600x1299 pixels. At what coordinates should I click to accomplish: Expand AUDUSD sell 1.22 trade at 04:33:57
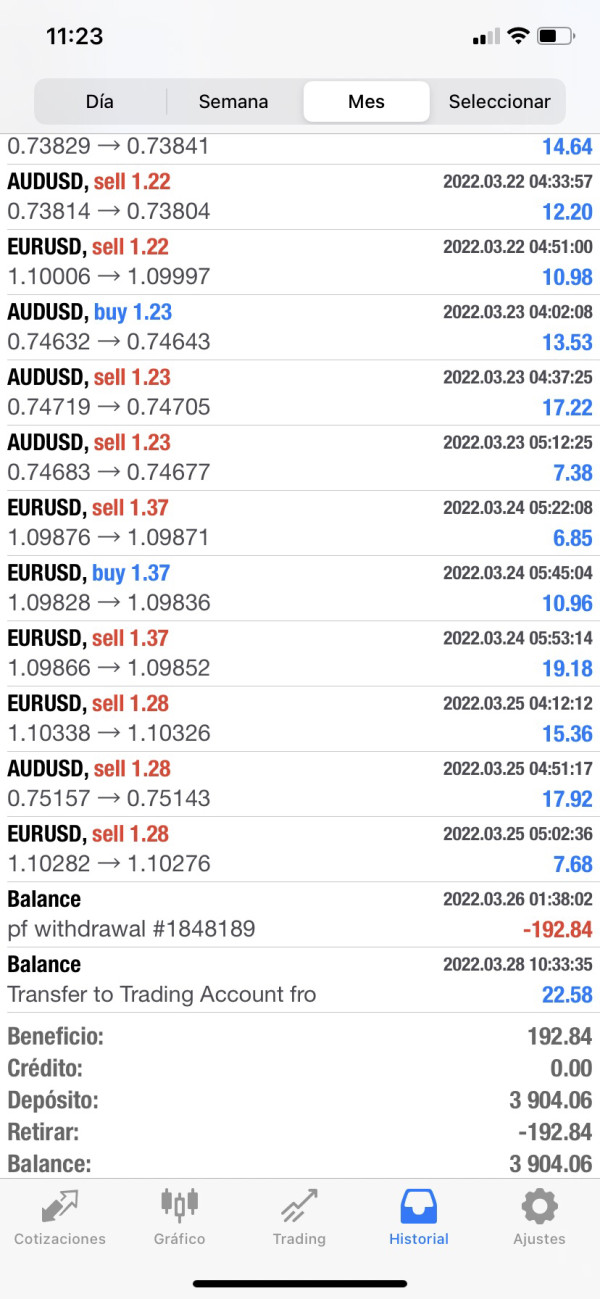[x=300, y=197]
